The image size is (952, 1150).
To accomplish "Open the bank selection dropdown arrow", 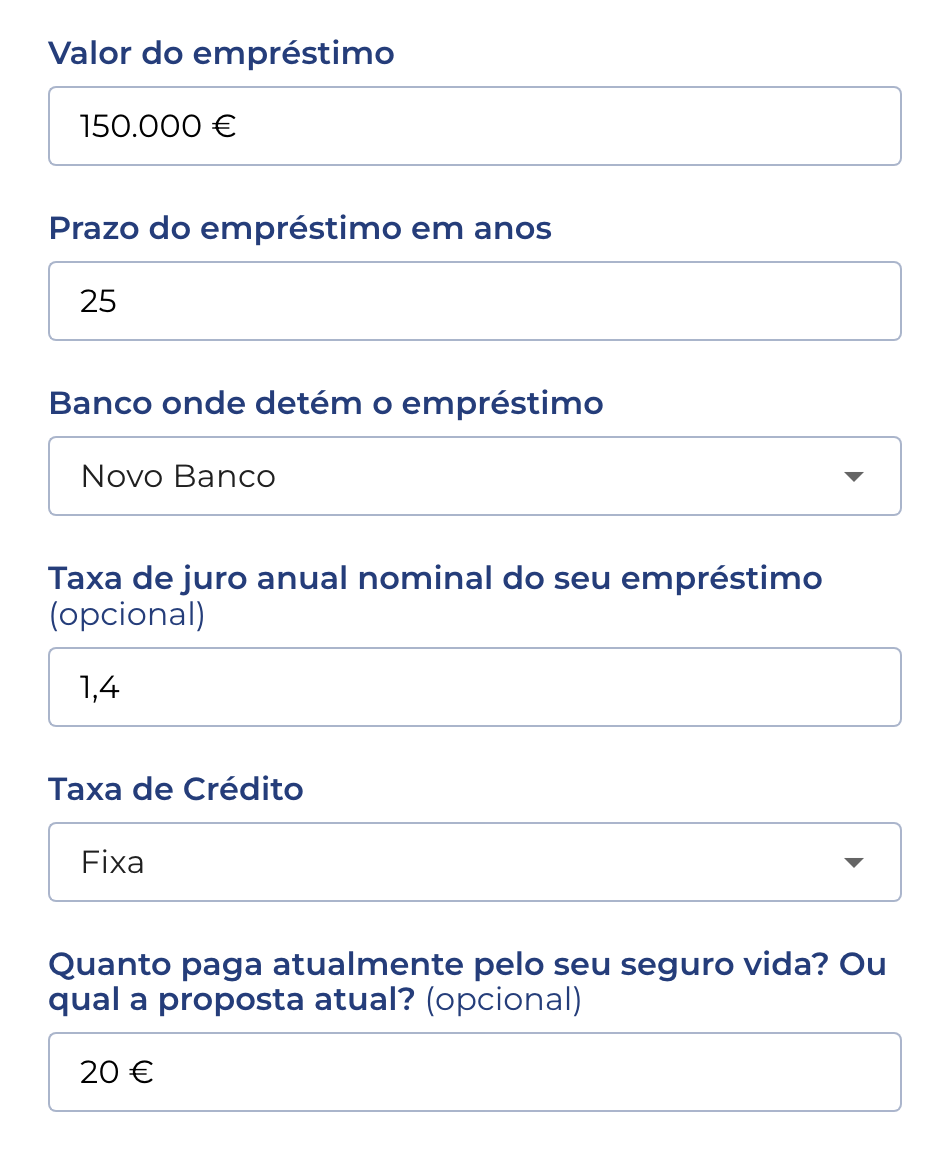I will click(x=854, y=476).
